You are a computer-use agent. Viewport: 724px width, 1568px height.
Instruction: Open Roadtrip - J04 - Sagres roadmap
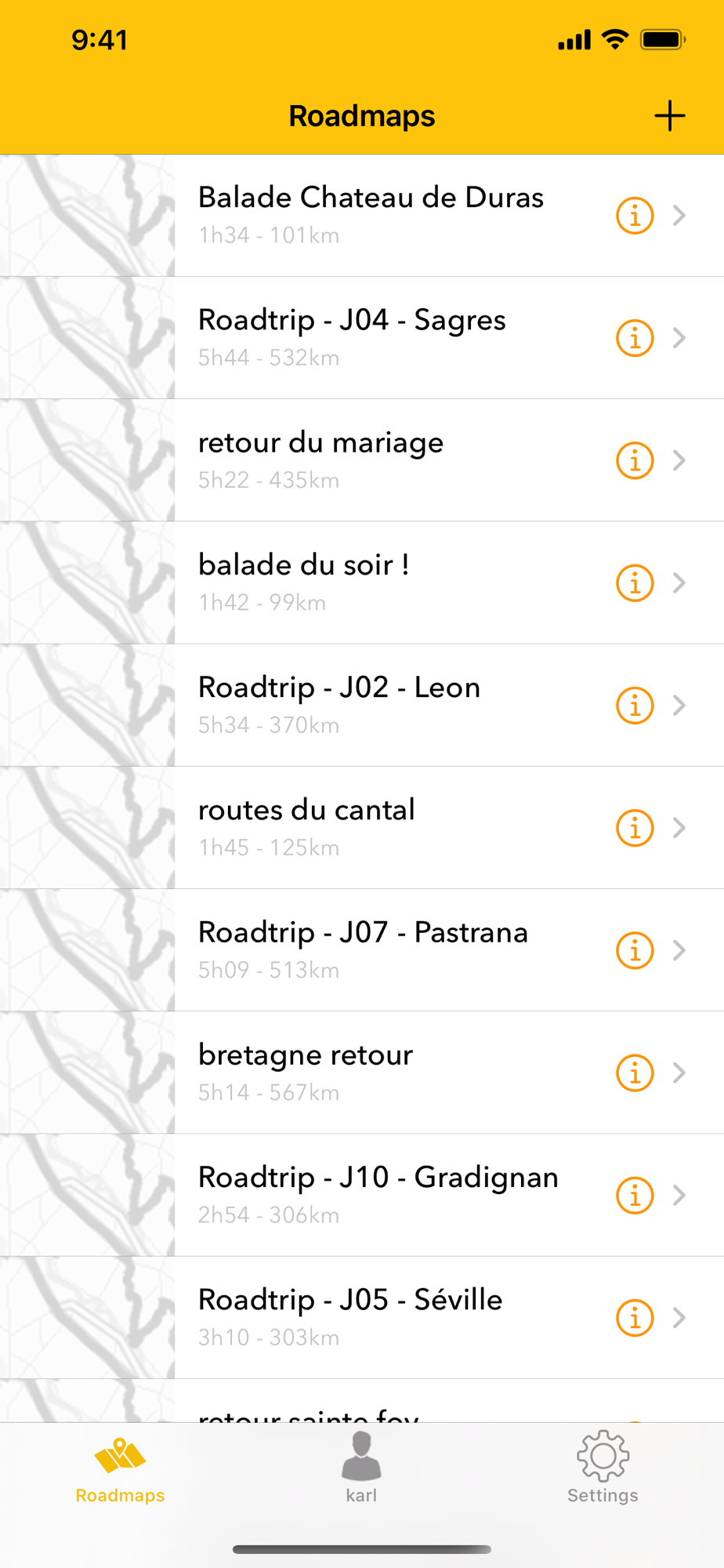click(x=353, y=337)
